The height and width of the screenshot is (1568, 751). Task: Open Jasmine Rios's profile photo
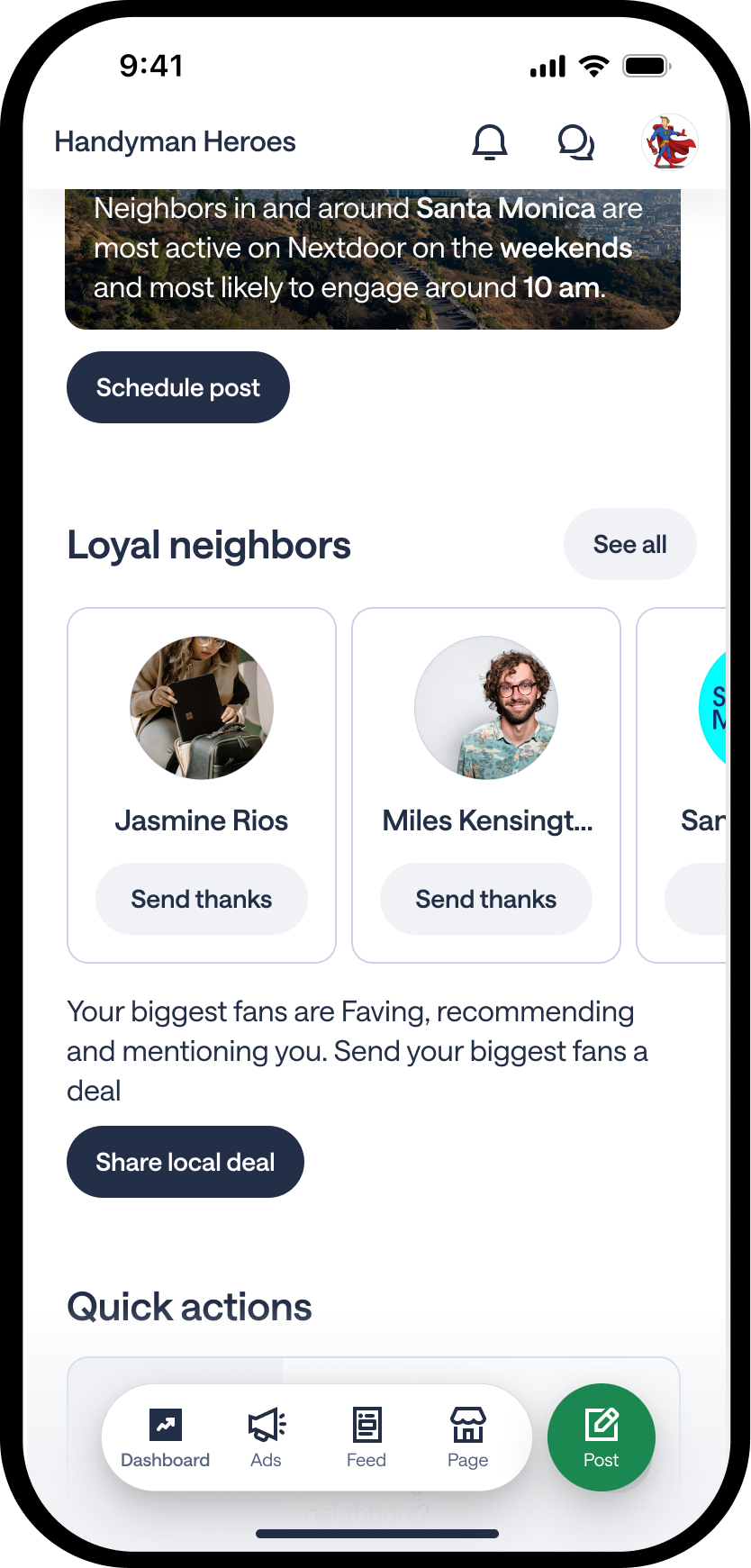click(x=202, y=708)
